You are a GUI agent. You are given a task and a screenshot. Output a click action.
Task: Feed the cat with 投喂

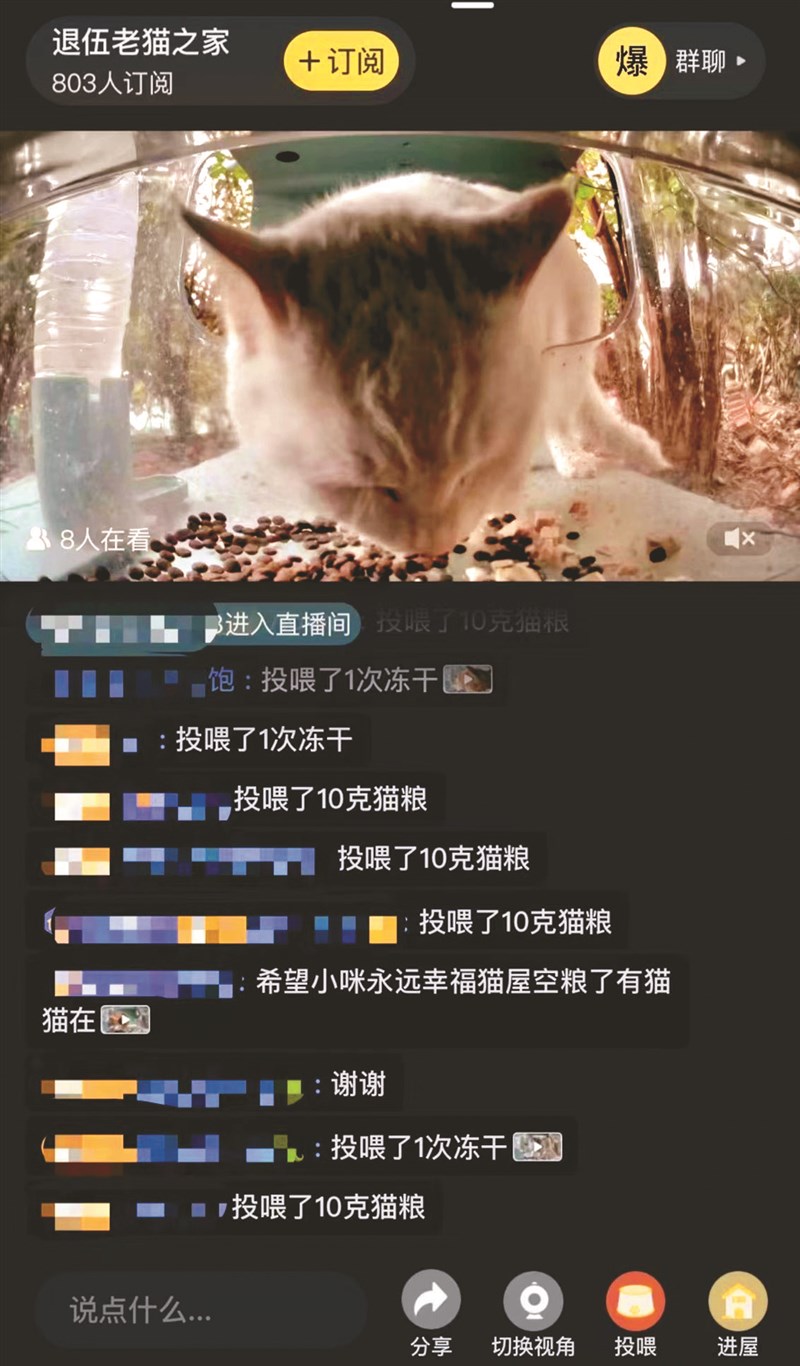[635, 1300]
